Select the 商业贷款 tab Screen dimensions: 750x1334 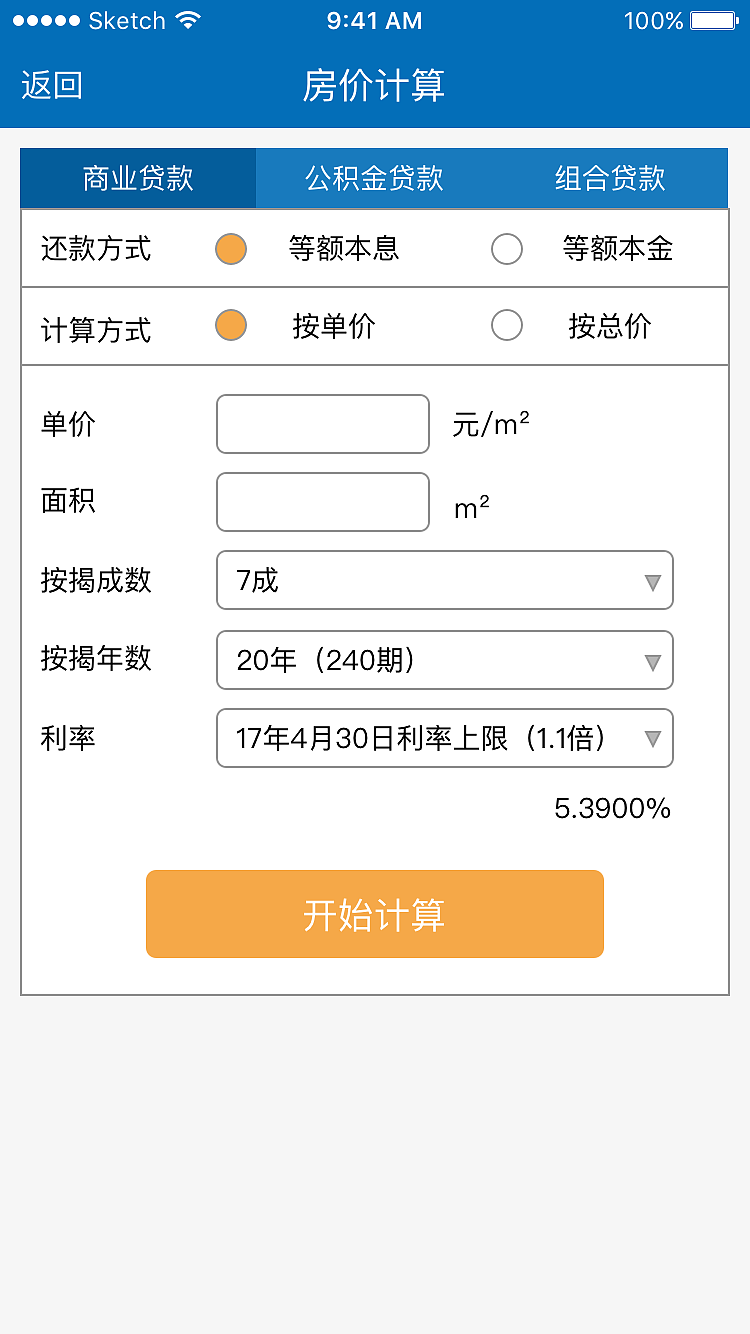(138, 177)
